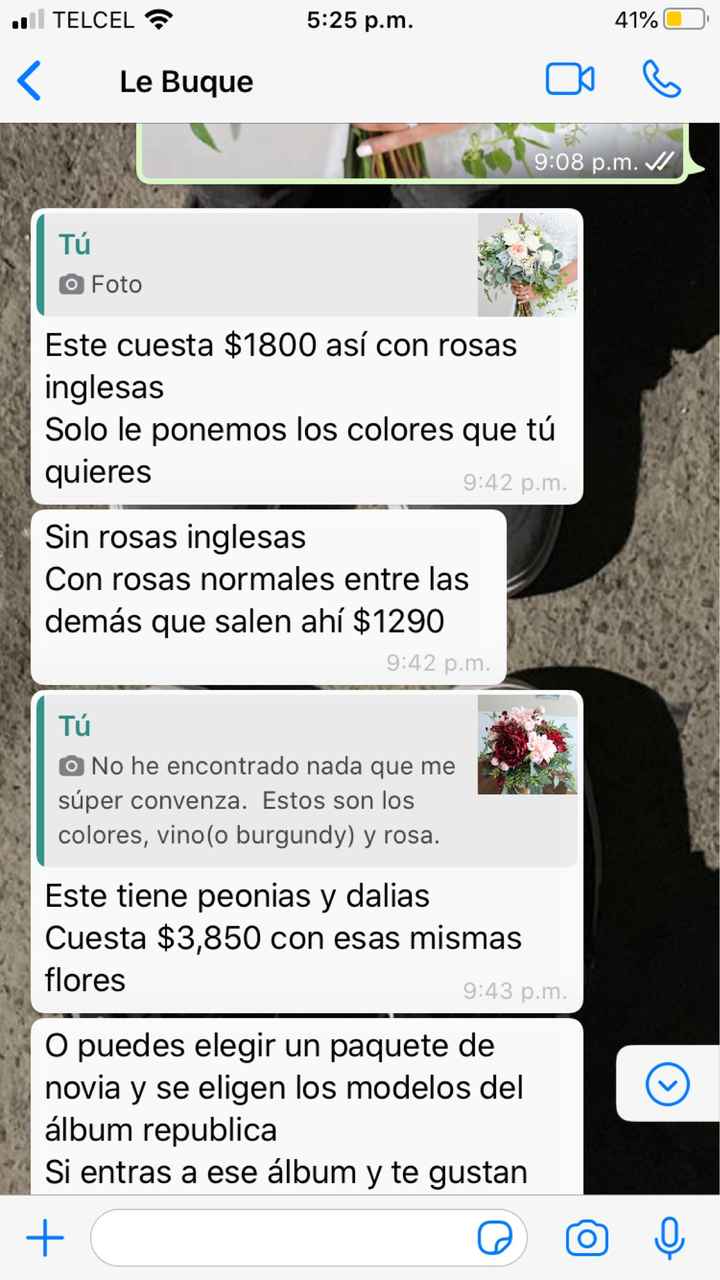Tap the plus icon for attachments
Screen dimensions: 720x1280
pyautogui.click(x=44, y=1237)
